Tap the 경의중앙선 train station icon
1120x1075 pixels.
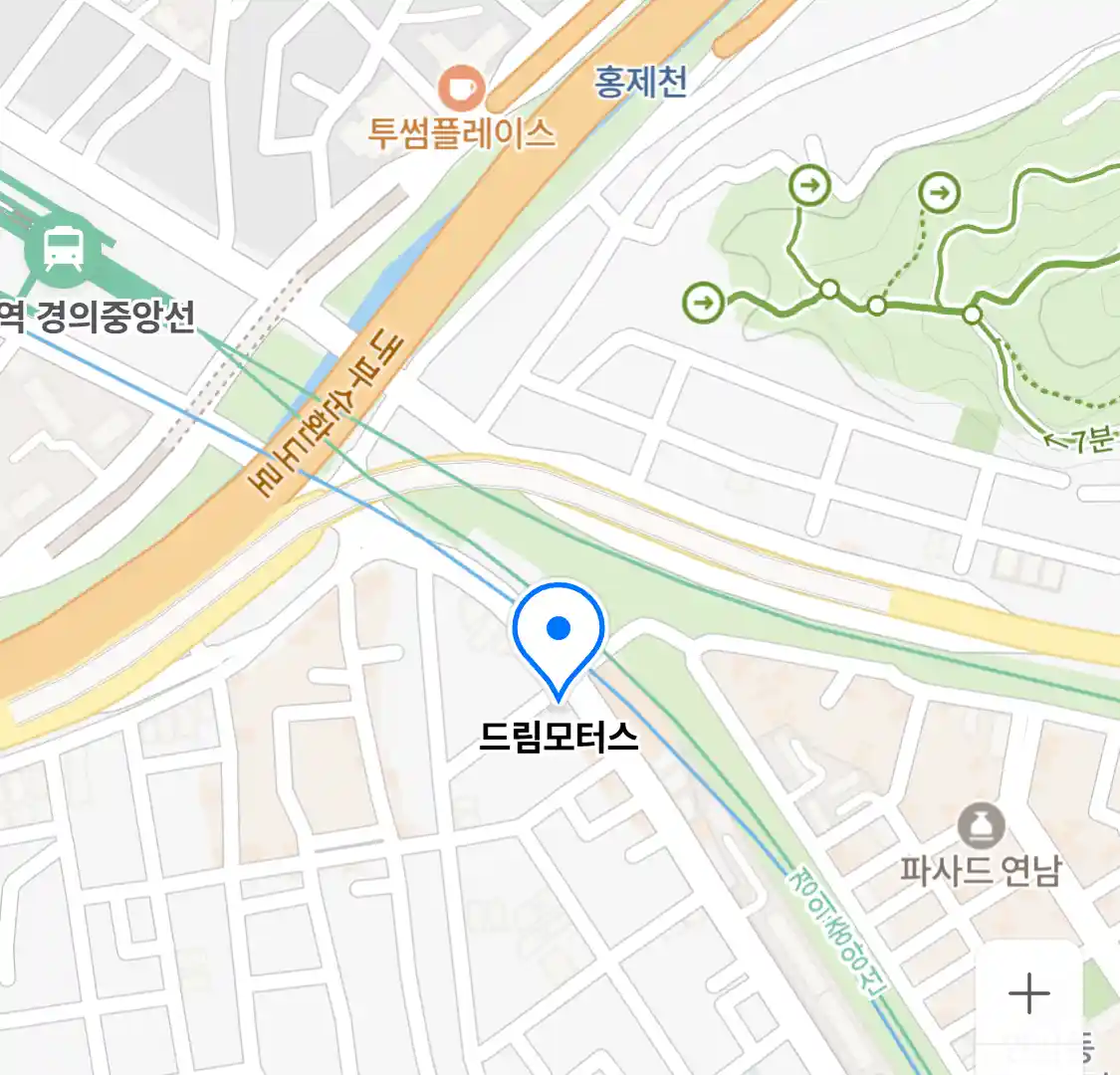coord(64,248)
